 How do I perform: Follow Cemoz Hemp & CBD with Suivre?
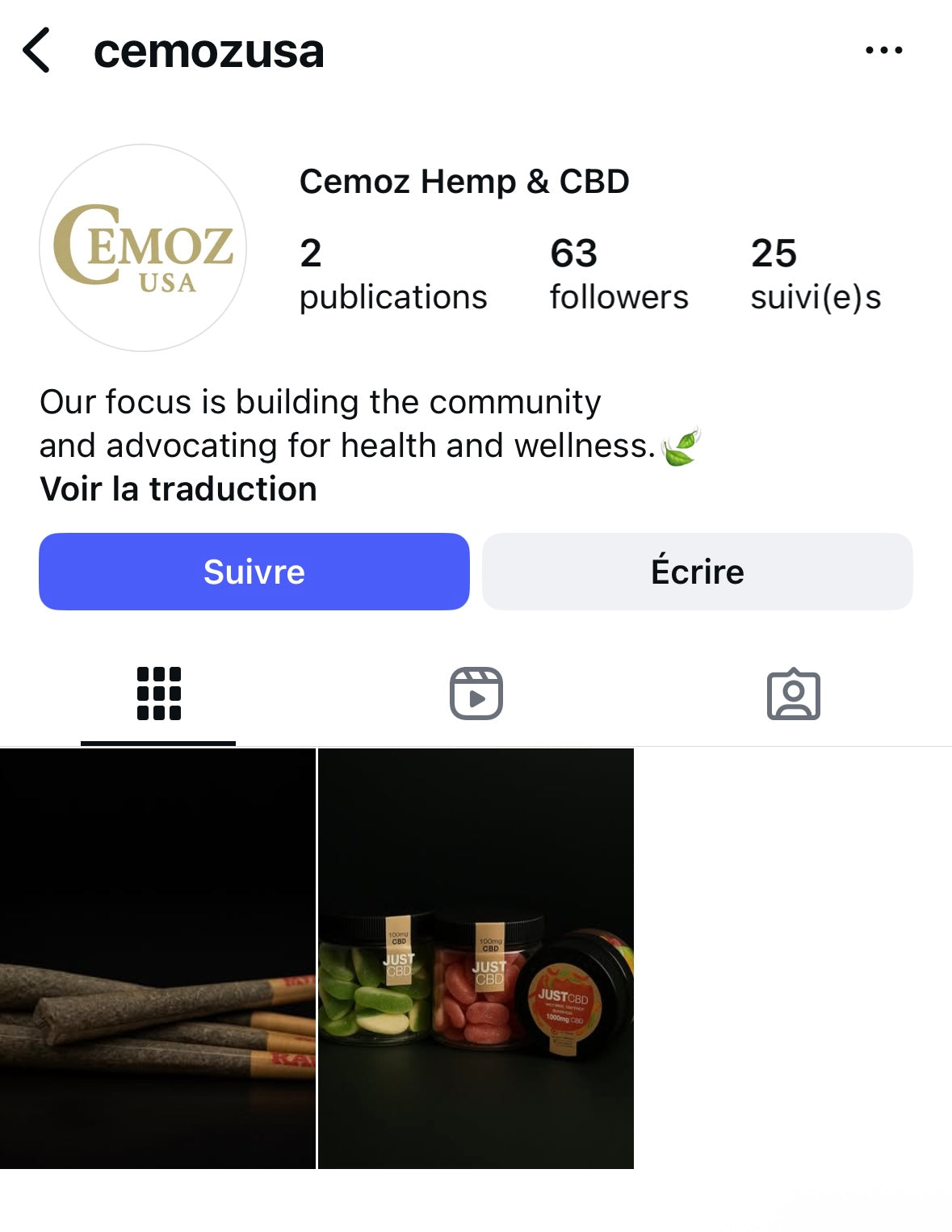pos(254,572)
